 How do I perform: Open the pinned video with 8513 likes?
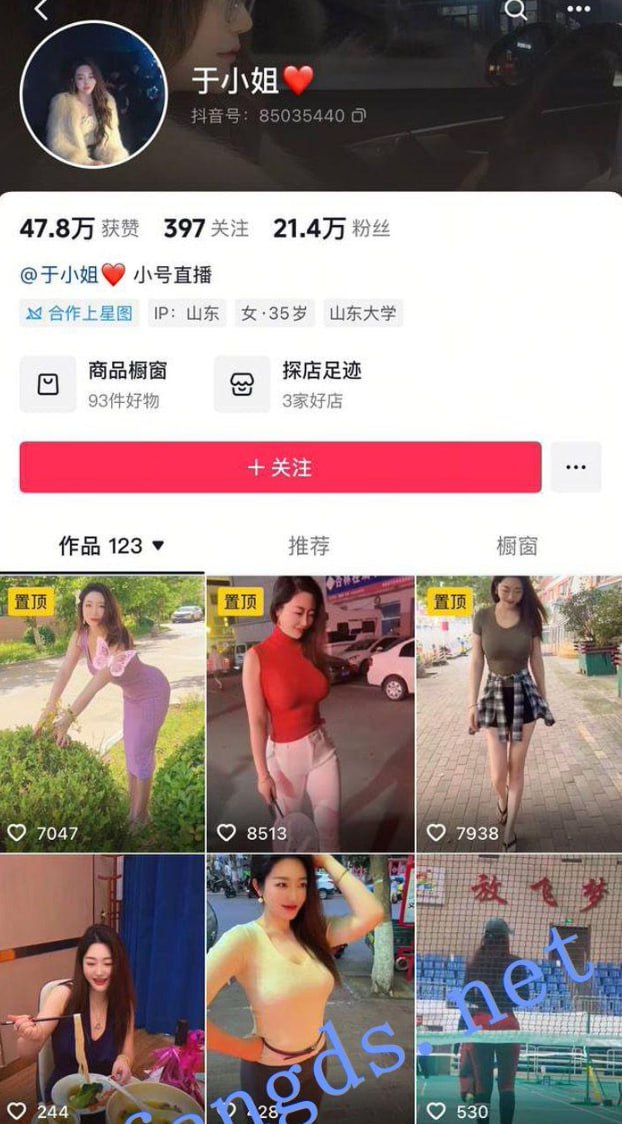coord(310,714)
